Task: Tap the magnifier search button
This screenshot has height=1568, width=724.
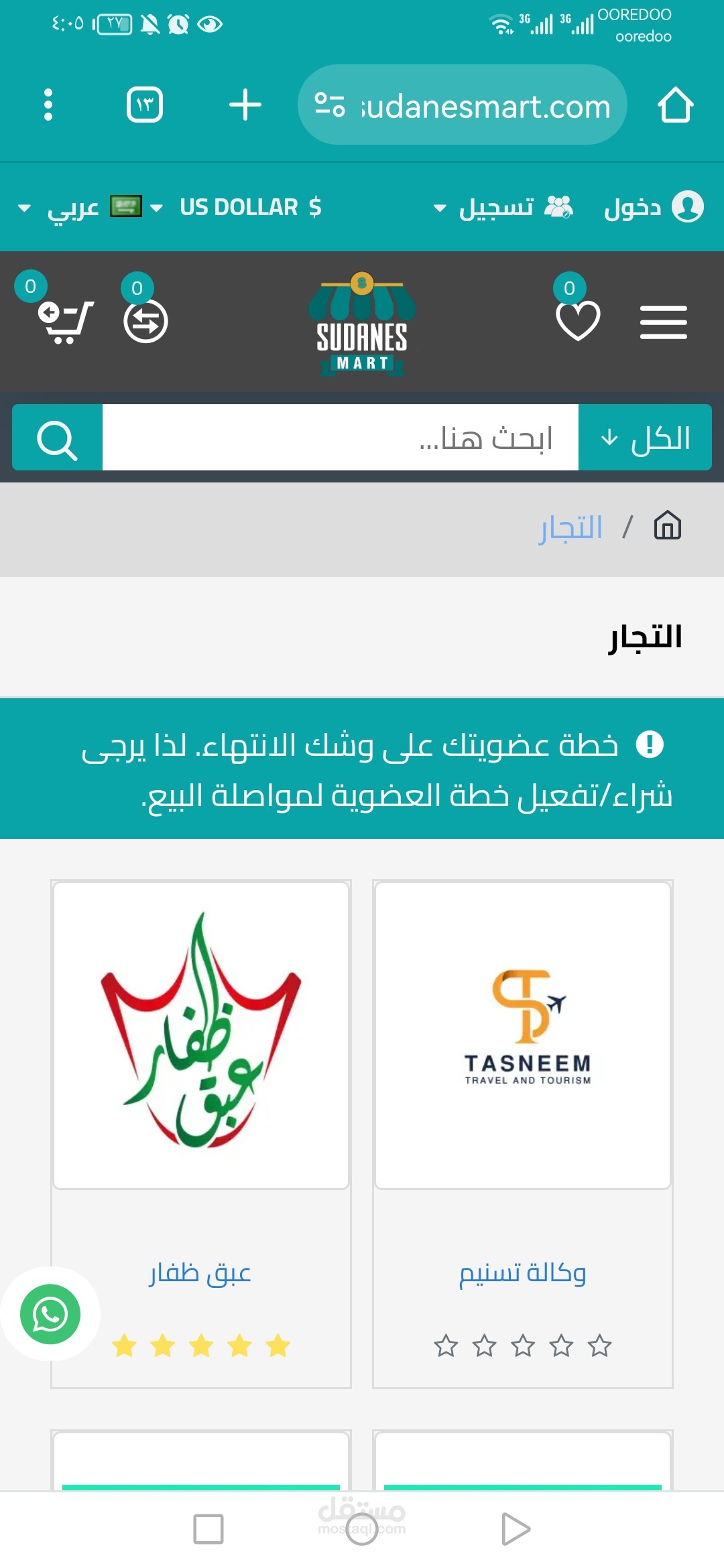Action: 58,438
